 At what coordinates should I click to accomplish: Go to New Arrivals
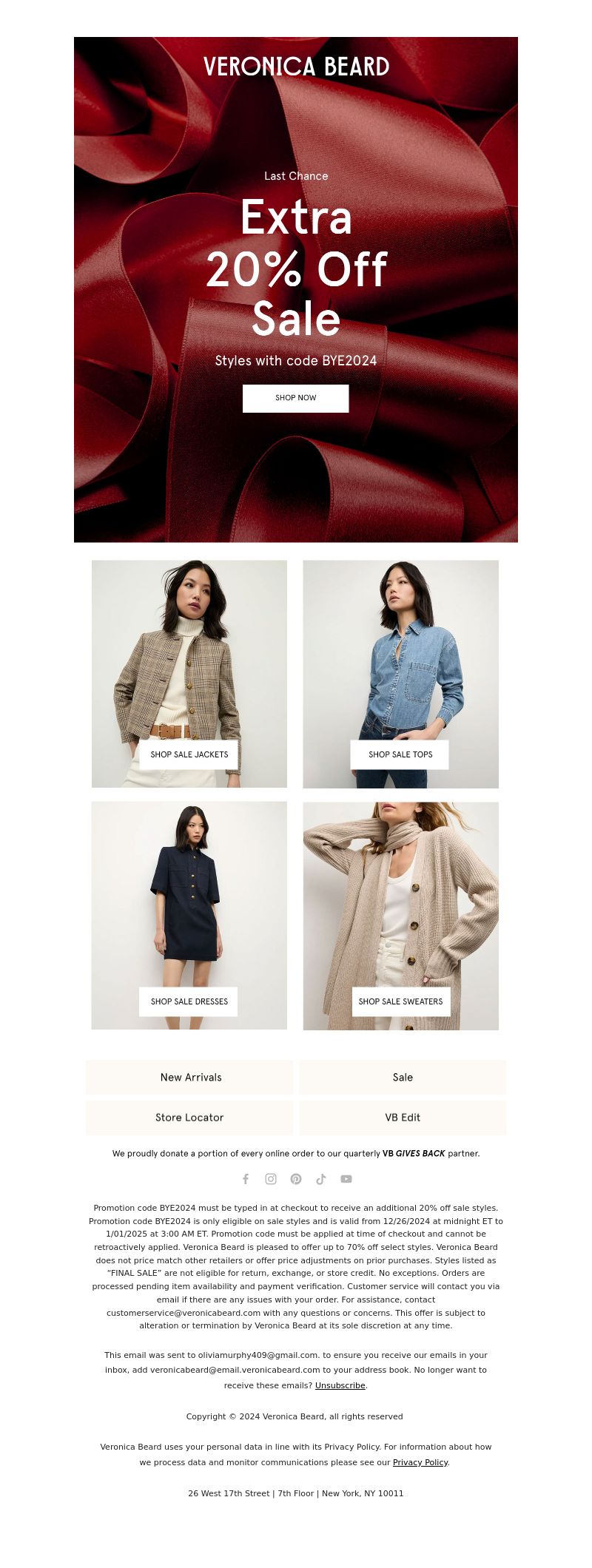[x=189, y=1077]
